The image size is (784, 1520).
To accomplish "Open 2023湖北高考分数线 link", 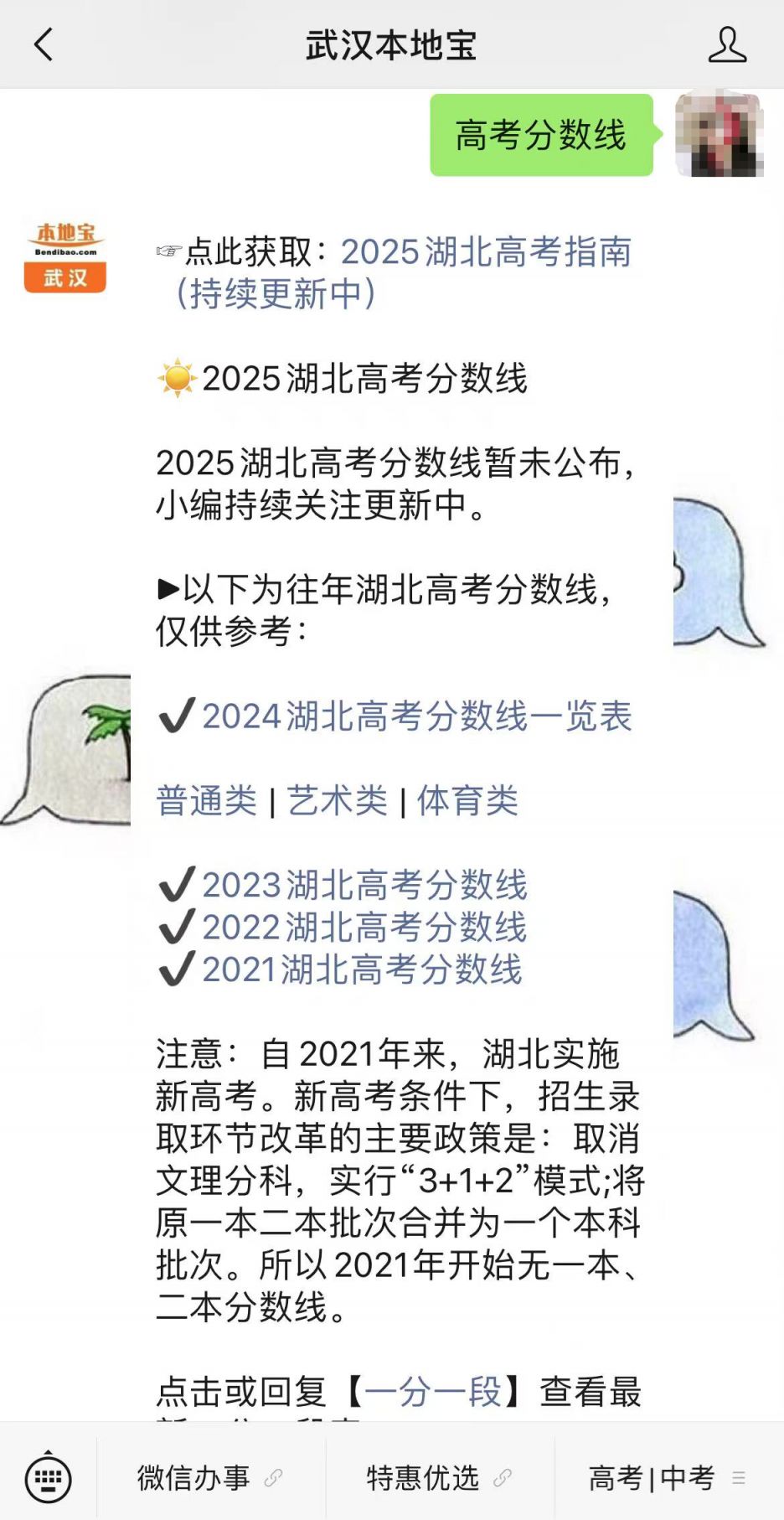I will coord(364,885).
